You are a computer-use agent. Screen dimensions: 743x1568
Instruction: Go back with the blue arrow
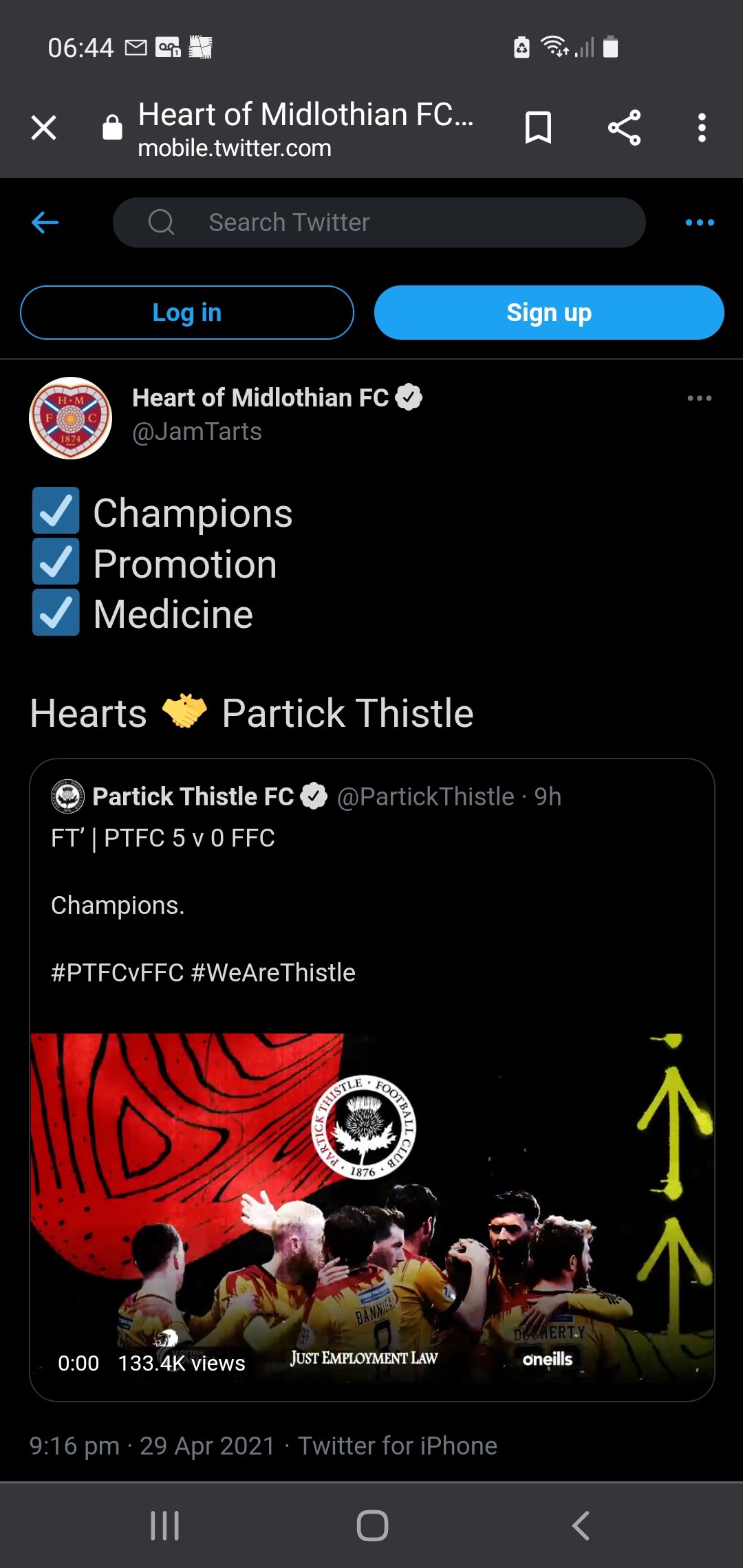click(x=45, y=222)
